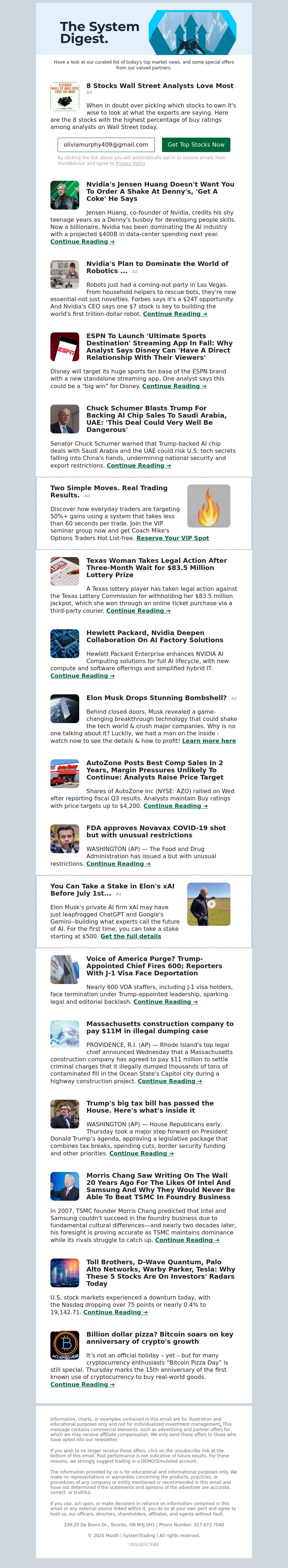Tap Get Top Stocks Now button
This screenshot has height=1568, width=288.
[x=196, y=144]
